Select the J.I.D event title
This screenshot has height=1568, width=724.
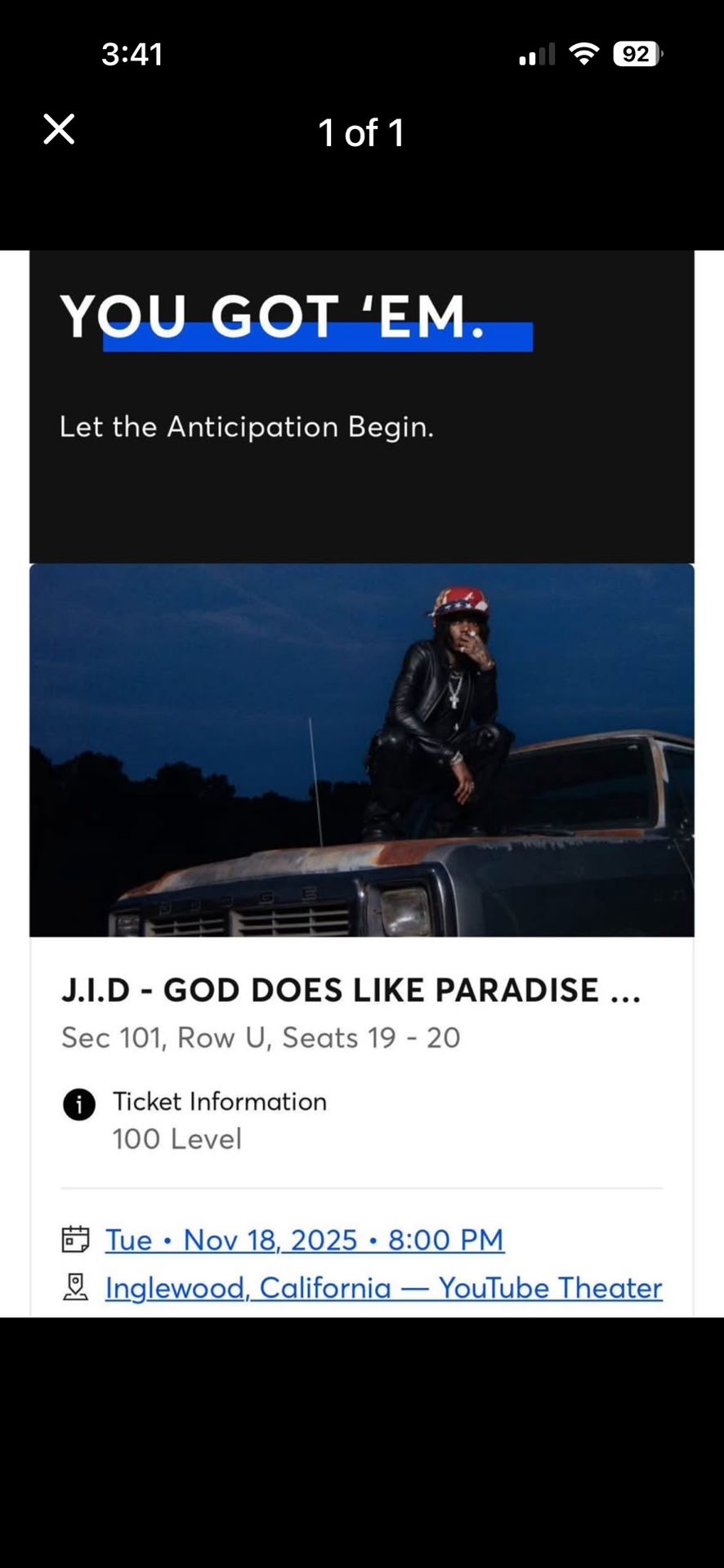[351, 990]
